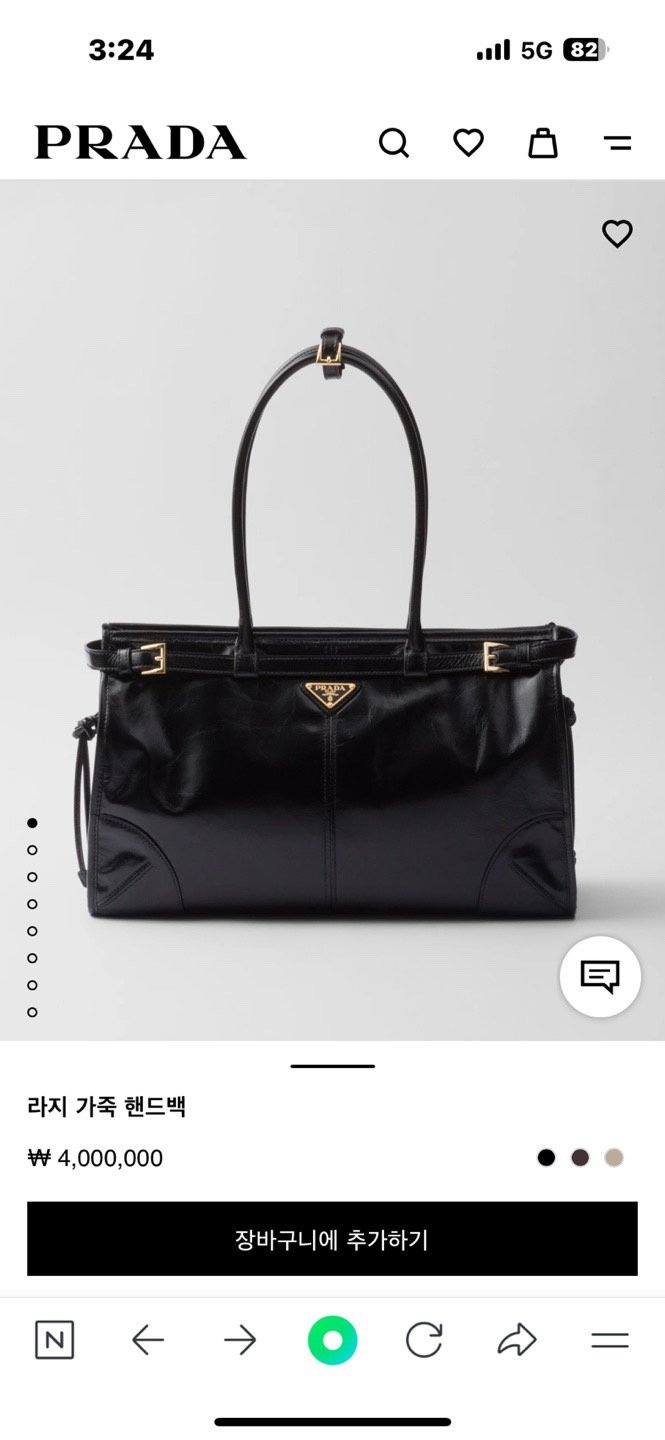Screen dimensions: 665x1440
Task: Open the Prada site hamburger menu
Action: point(618,143)
